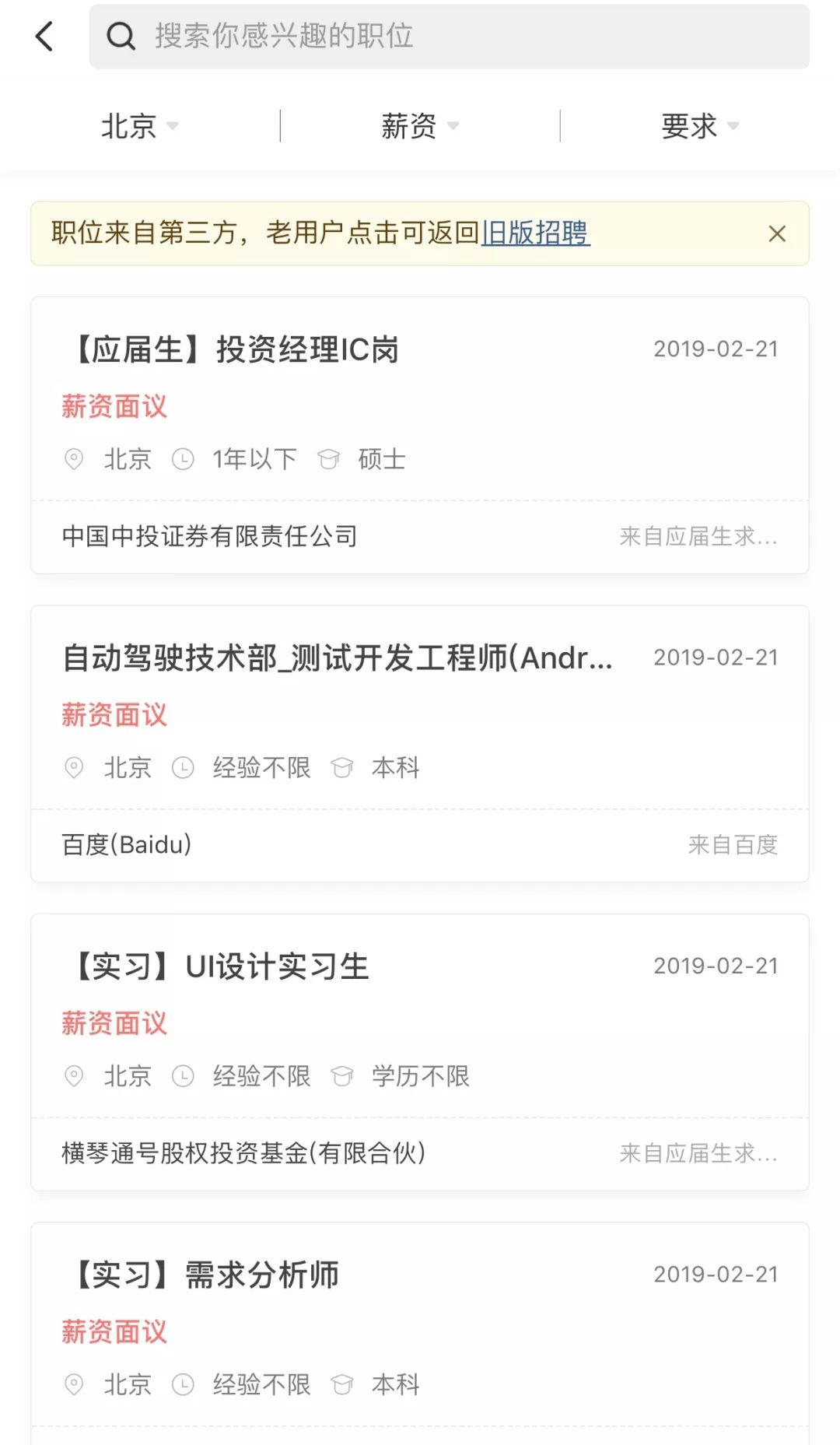The height and width of the screenshot is (1445, 840).
Task: Go back using the top-left arrow
Action: pos(44,37)
